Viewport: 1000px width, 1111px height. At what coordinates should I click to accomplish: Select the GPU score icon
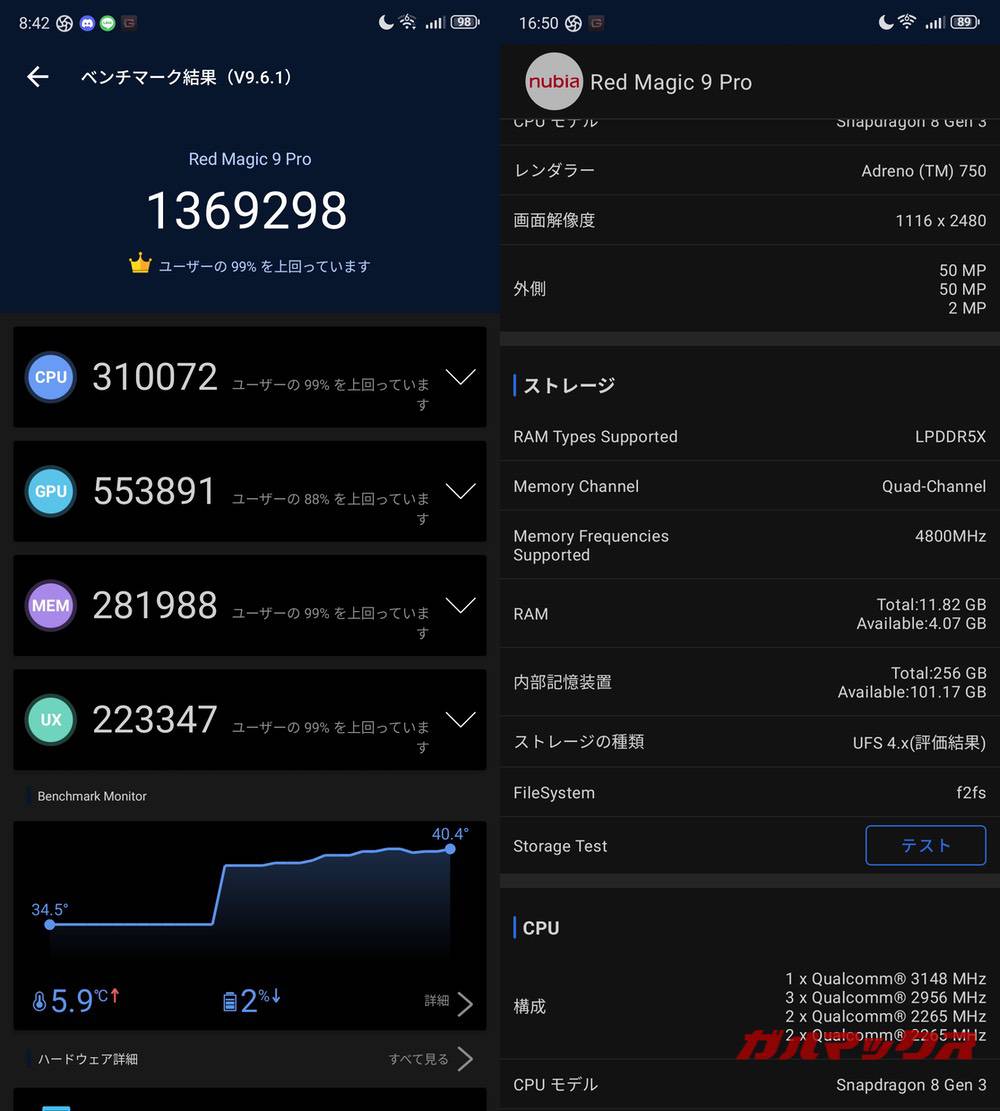[x=50, y=491]
